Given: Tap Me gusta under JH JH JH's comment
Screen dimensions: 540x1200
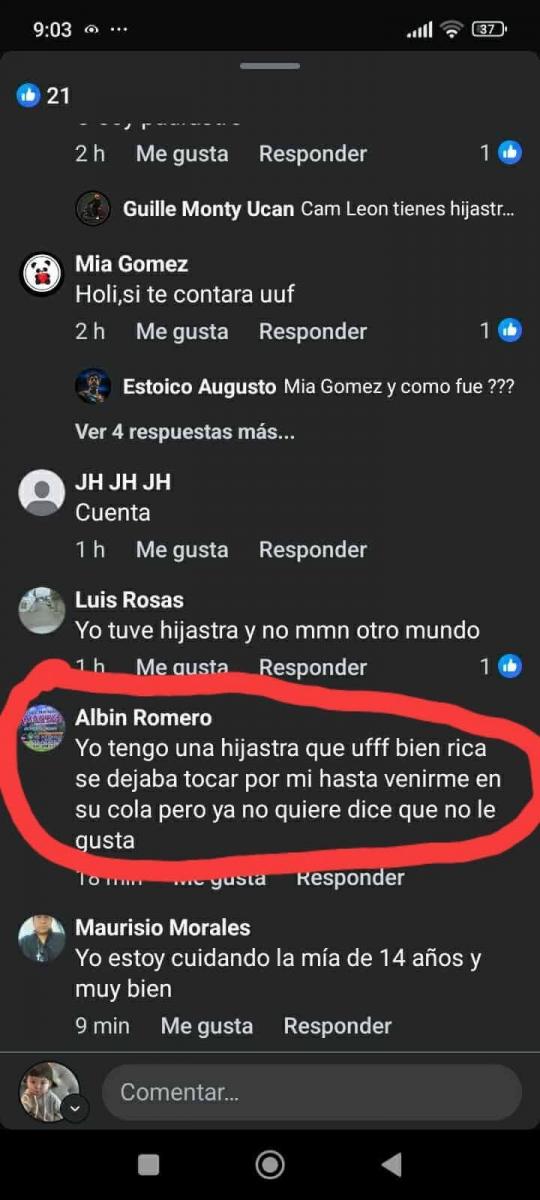Looking at the screenshot, I should point(182,549).
